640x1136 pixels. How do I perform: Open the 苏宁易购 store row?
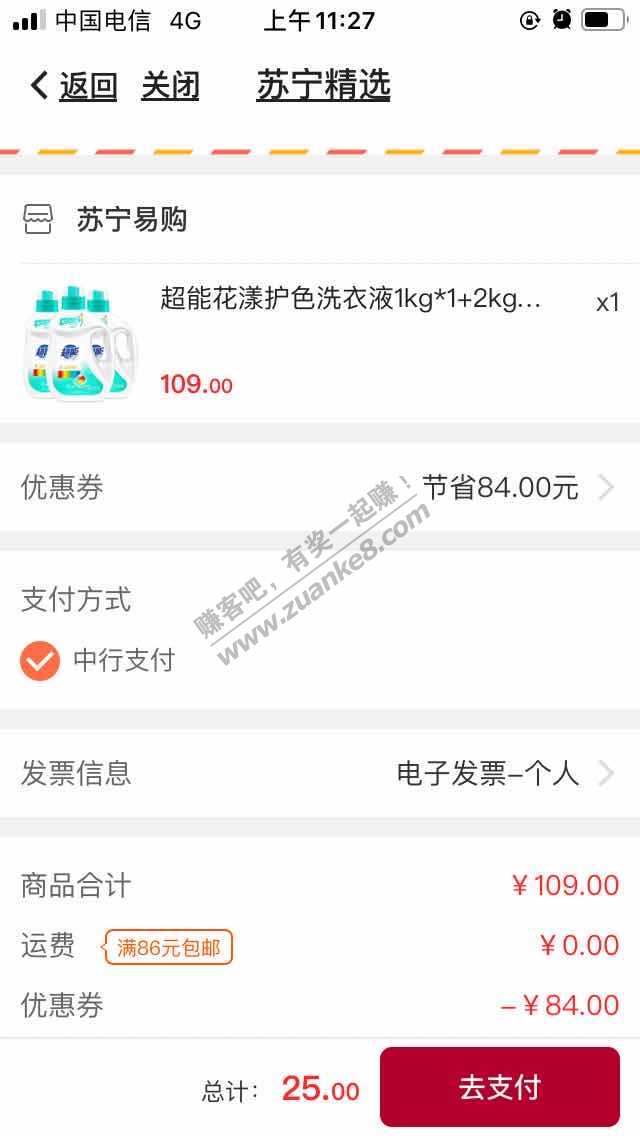pyautogui.click(x=130, y=219)
